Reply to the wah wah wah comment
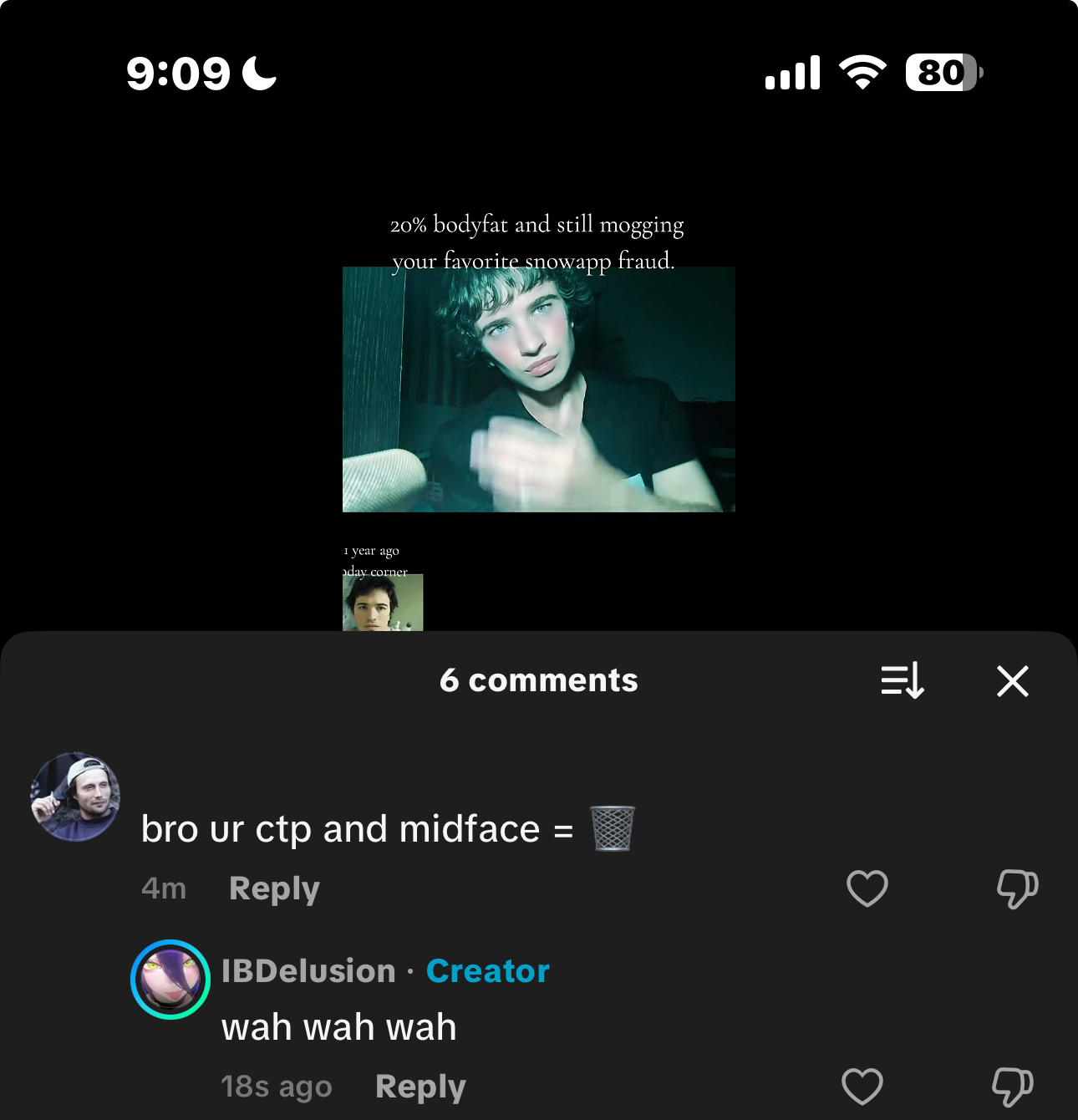Image resolution: width=1078 pixels, height=1120 pixels. (x=420, y=1087)
